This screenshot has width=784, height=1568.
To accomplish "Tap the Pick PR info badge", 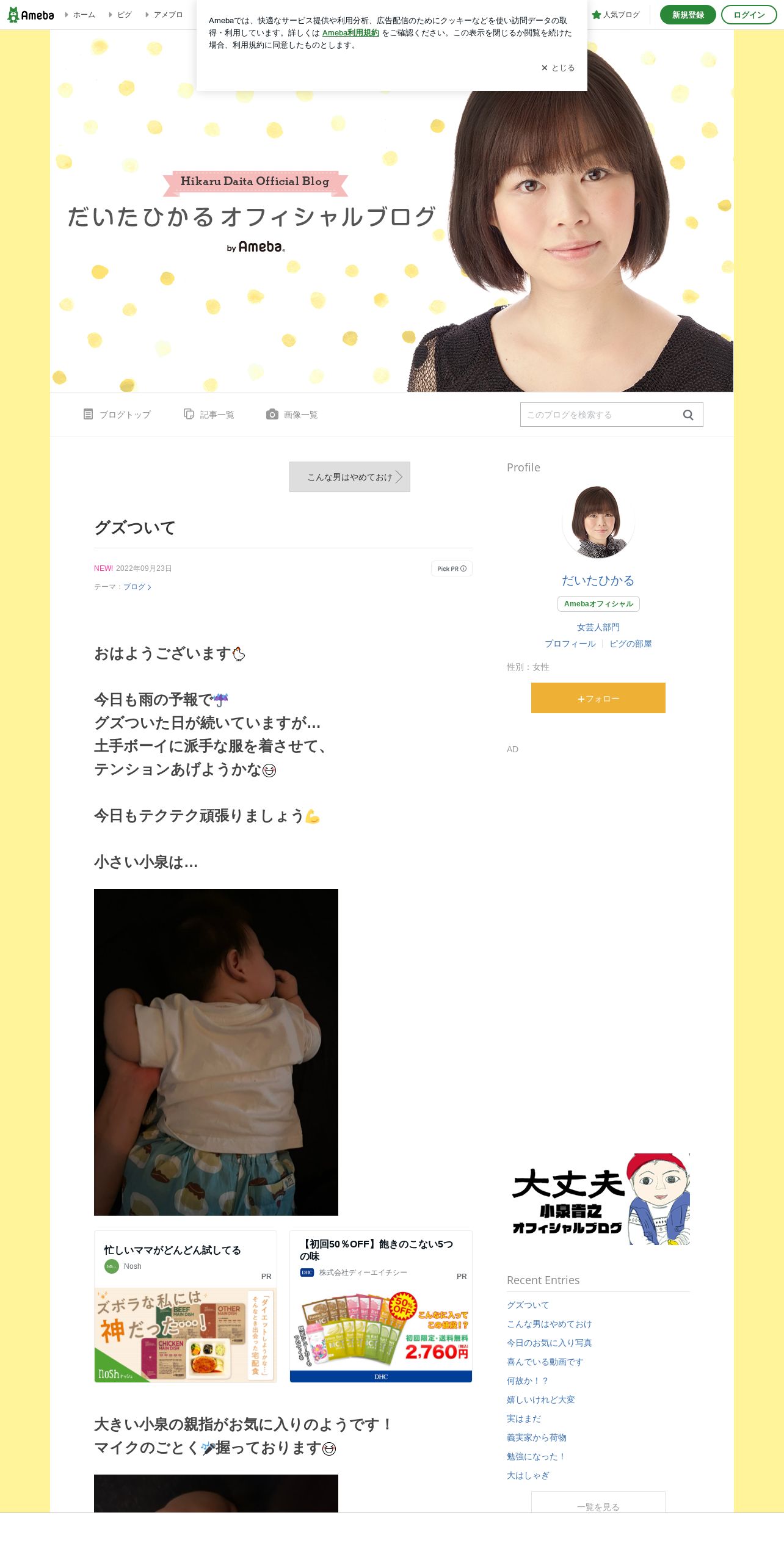I will (x=452, y=568).
